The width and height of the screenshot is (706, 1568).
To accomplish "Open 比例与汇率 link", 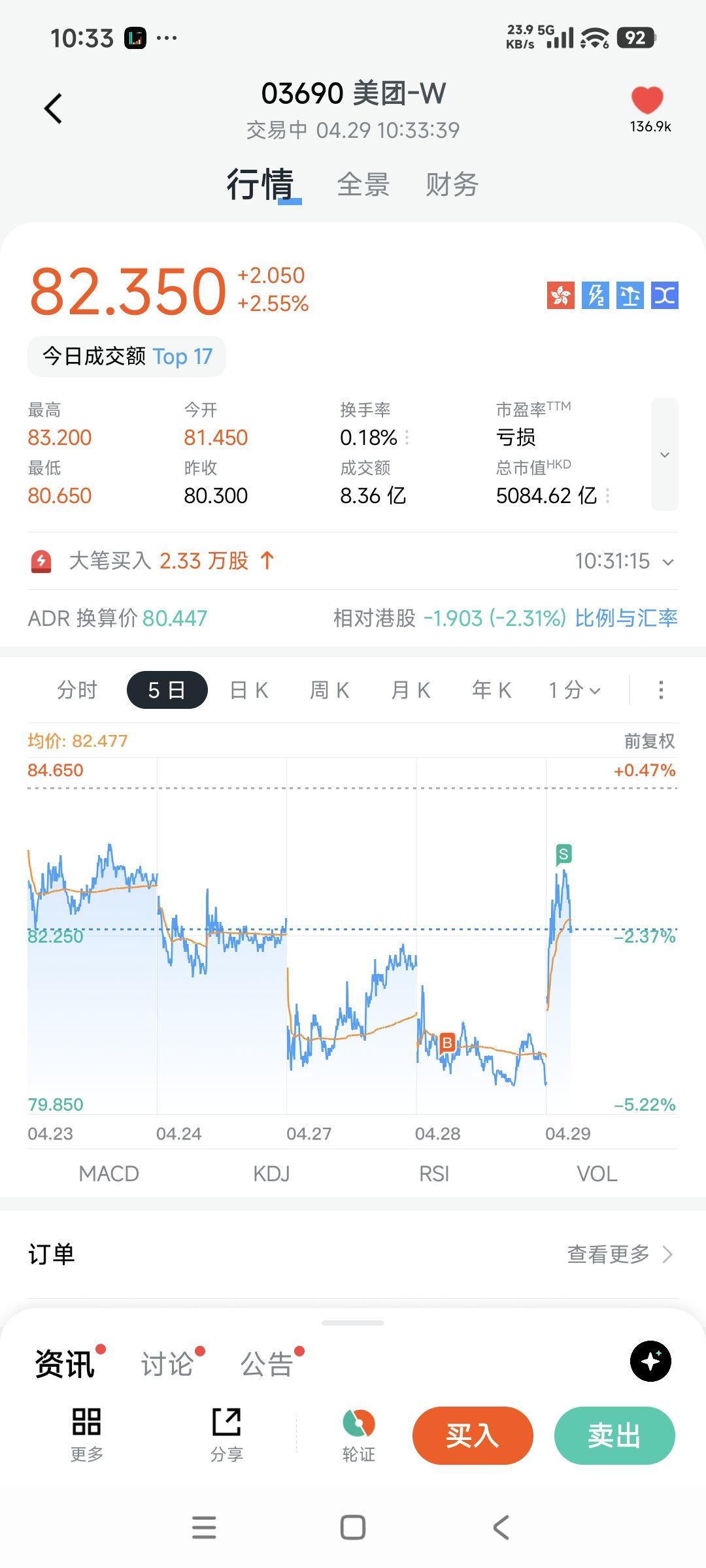I will tap(626, 618).
